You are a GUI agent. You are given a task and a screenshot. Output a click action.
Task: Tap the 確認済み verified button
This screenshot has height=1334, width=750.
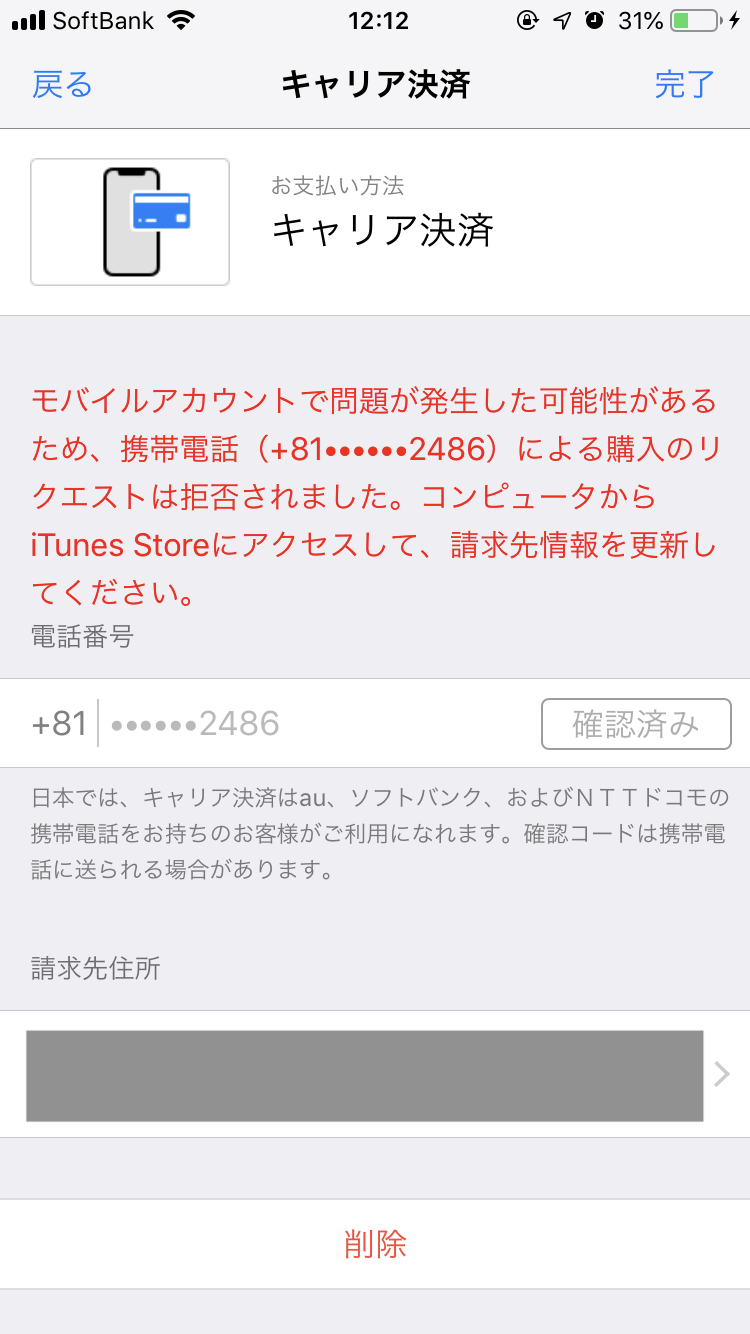click(x=636, y=724)
